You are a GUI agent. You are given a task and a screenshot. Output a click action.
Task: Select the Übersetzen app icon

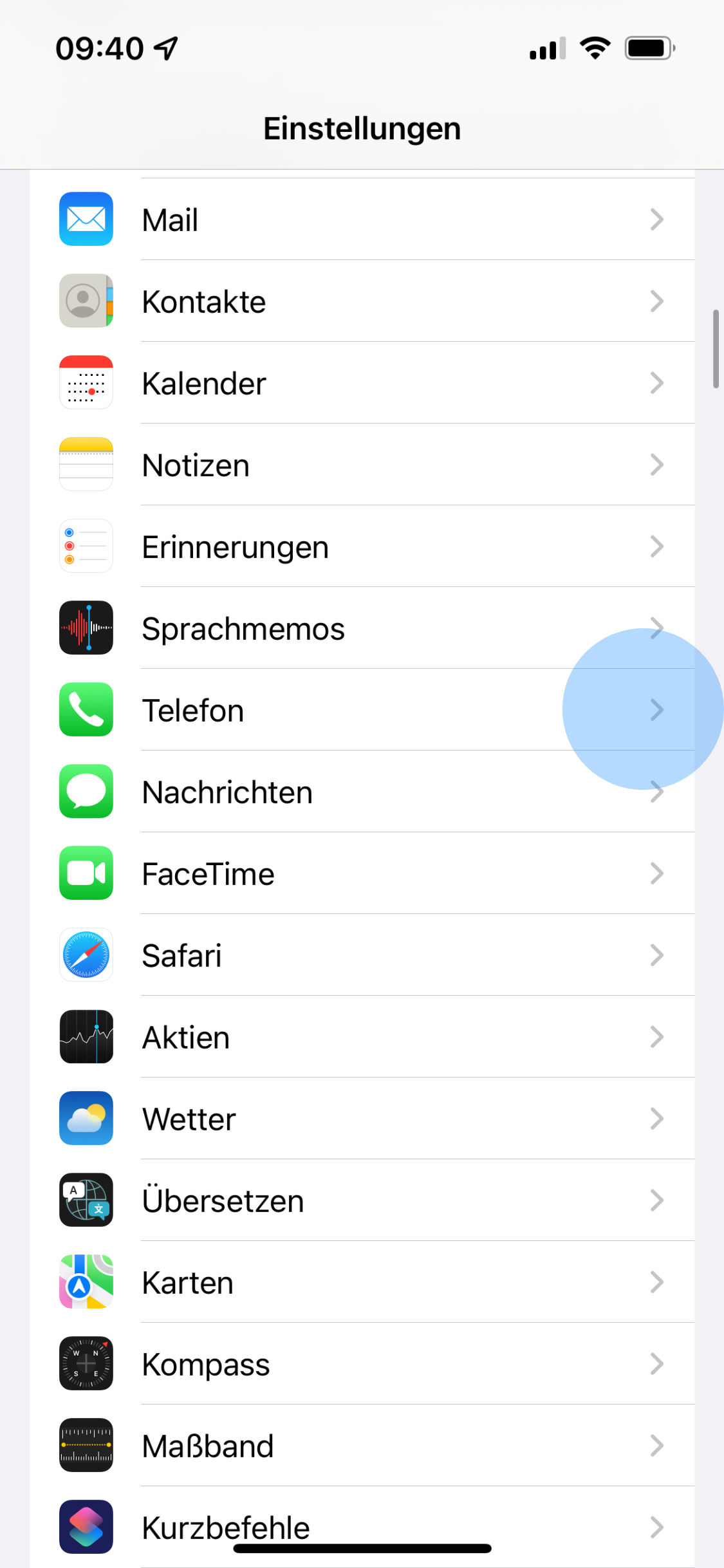[86, 1200]
